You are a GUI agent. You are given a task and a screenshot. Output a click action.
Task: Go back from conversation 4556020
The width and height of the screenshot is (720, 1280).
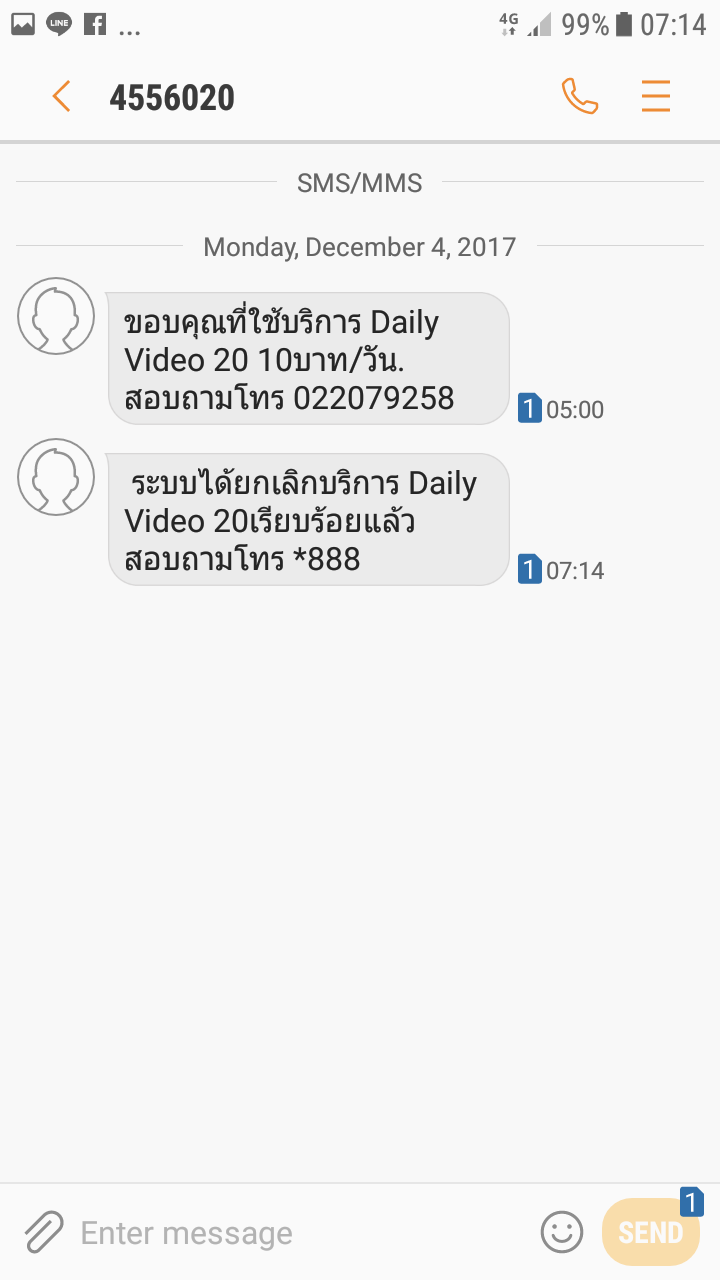pos(61,97)
